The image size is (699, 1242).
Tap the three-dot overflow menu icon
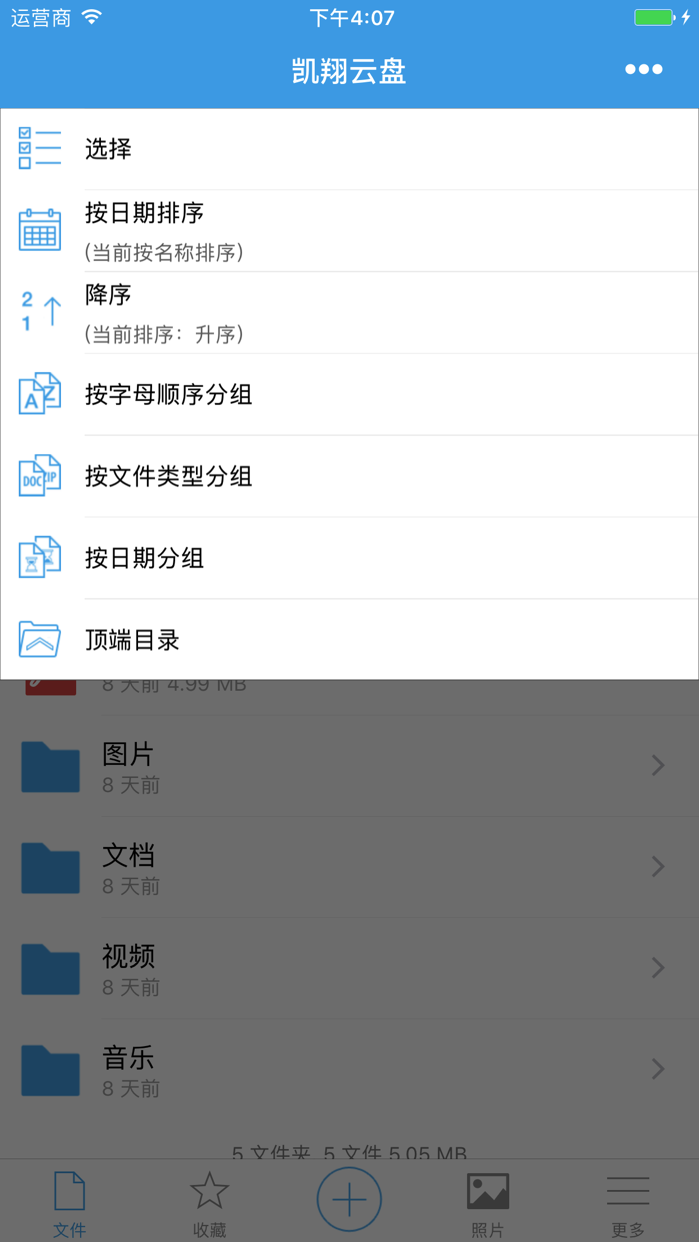click(x=643, y=69)
